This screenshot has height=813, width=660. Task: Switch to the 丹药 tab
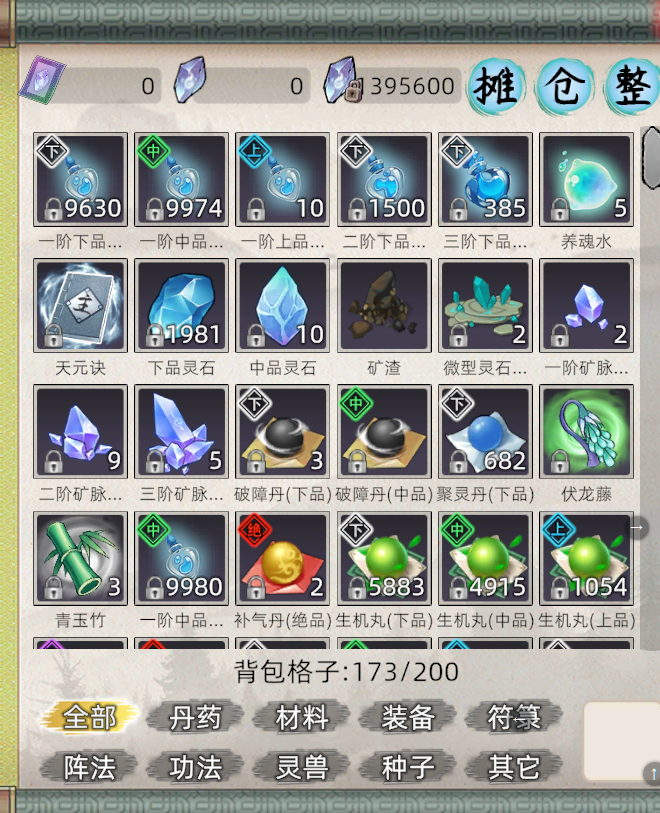coord(195,717)
